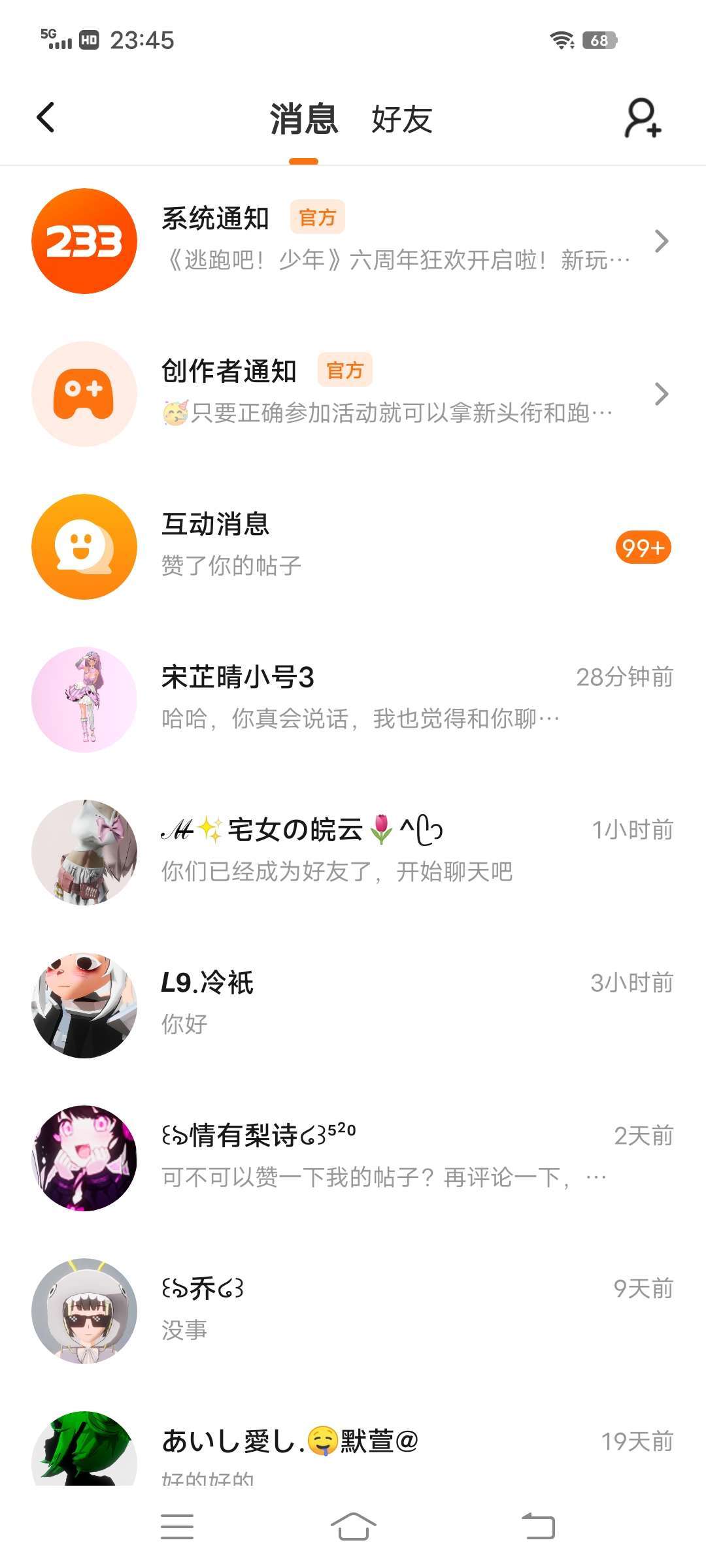Open recent apps from the navigation bar
Screen dimensions: 706x1568
177,1527
